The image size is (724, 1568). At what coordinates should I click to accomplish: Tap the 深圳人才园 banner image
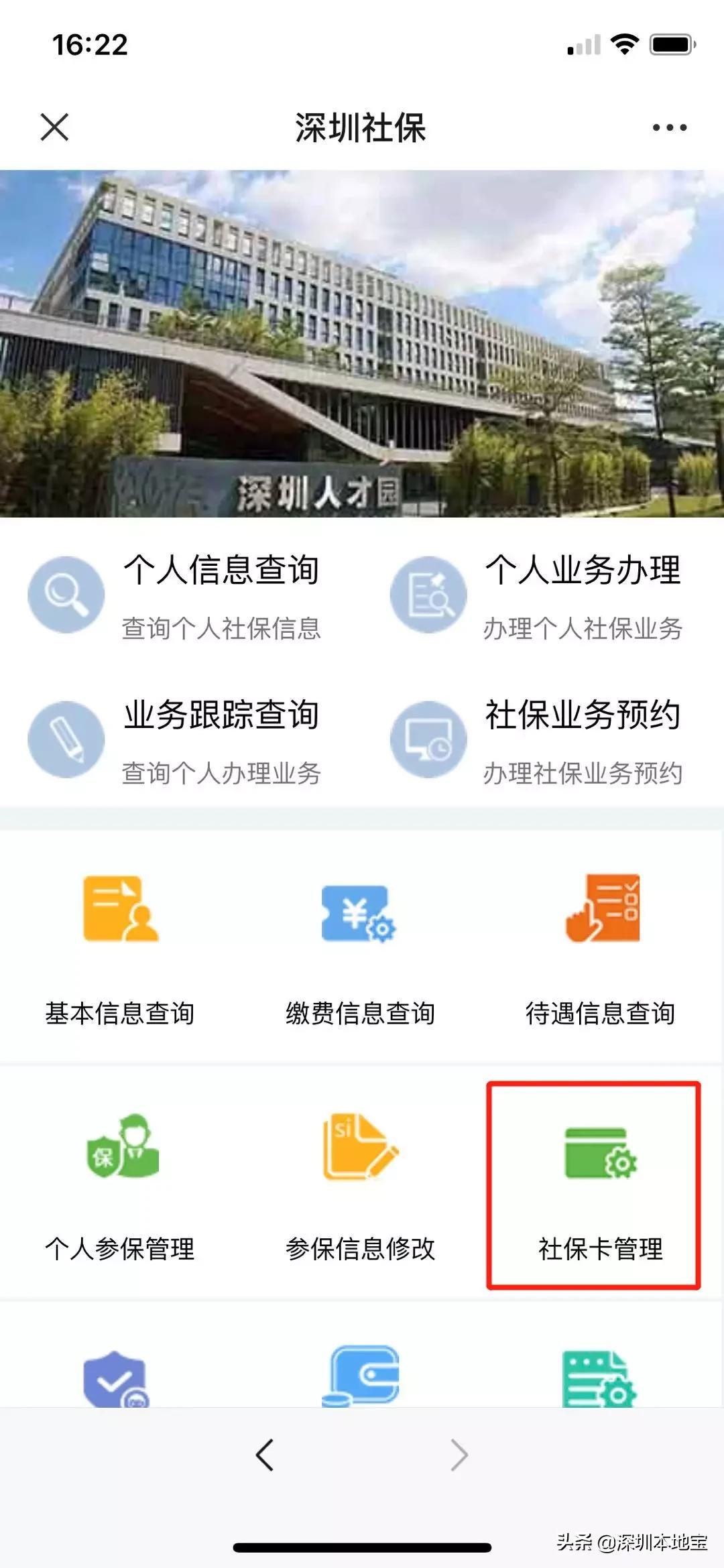[362, 349]
